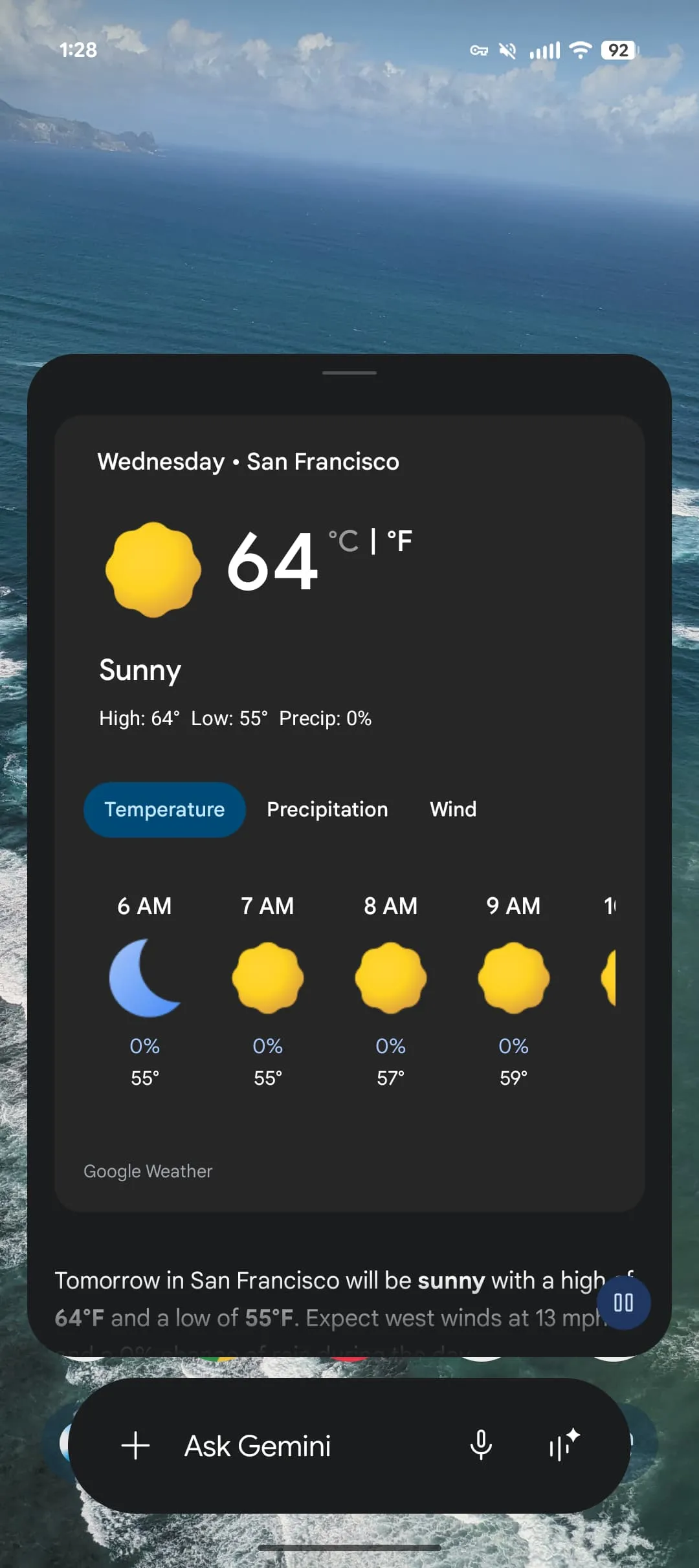699x1568 pixels.
Task: Open the plus attachment menu
Action: [x=136, y=1446]
